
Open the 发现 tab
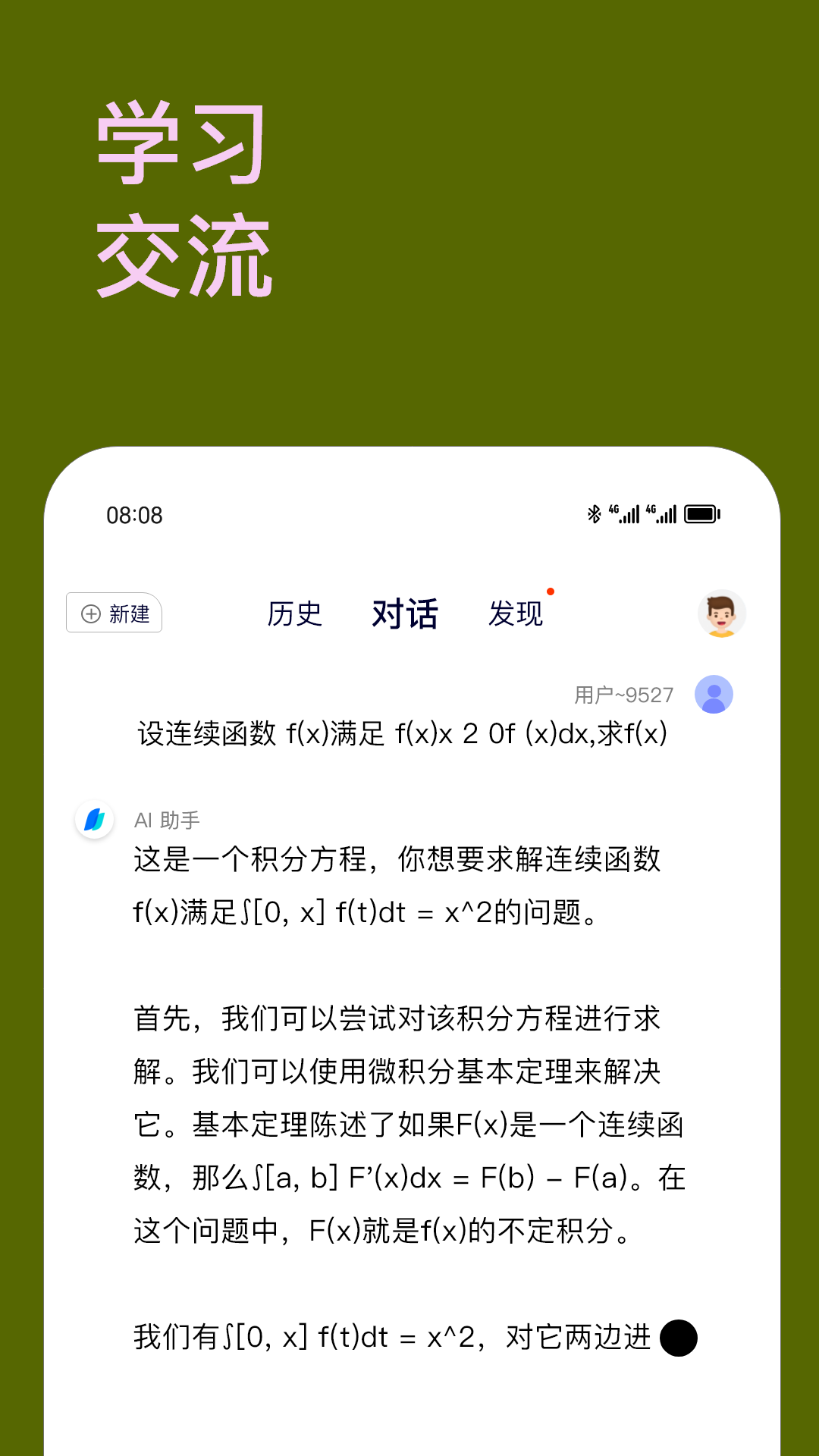tap(517, 614)
